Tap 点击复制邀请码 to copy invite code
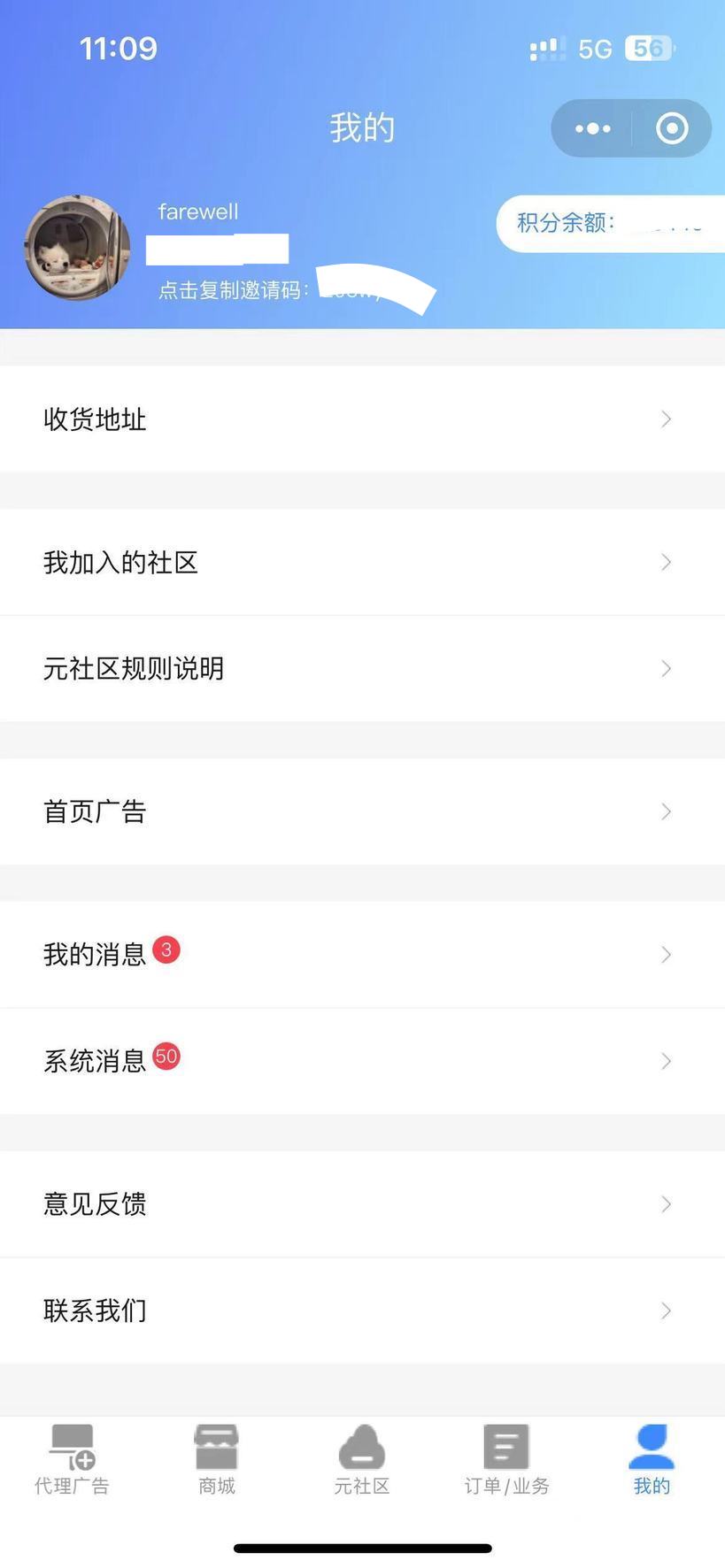The width and height of the screenshot is (725, 1568). (232, 290)
